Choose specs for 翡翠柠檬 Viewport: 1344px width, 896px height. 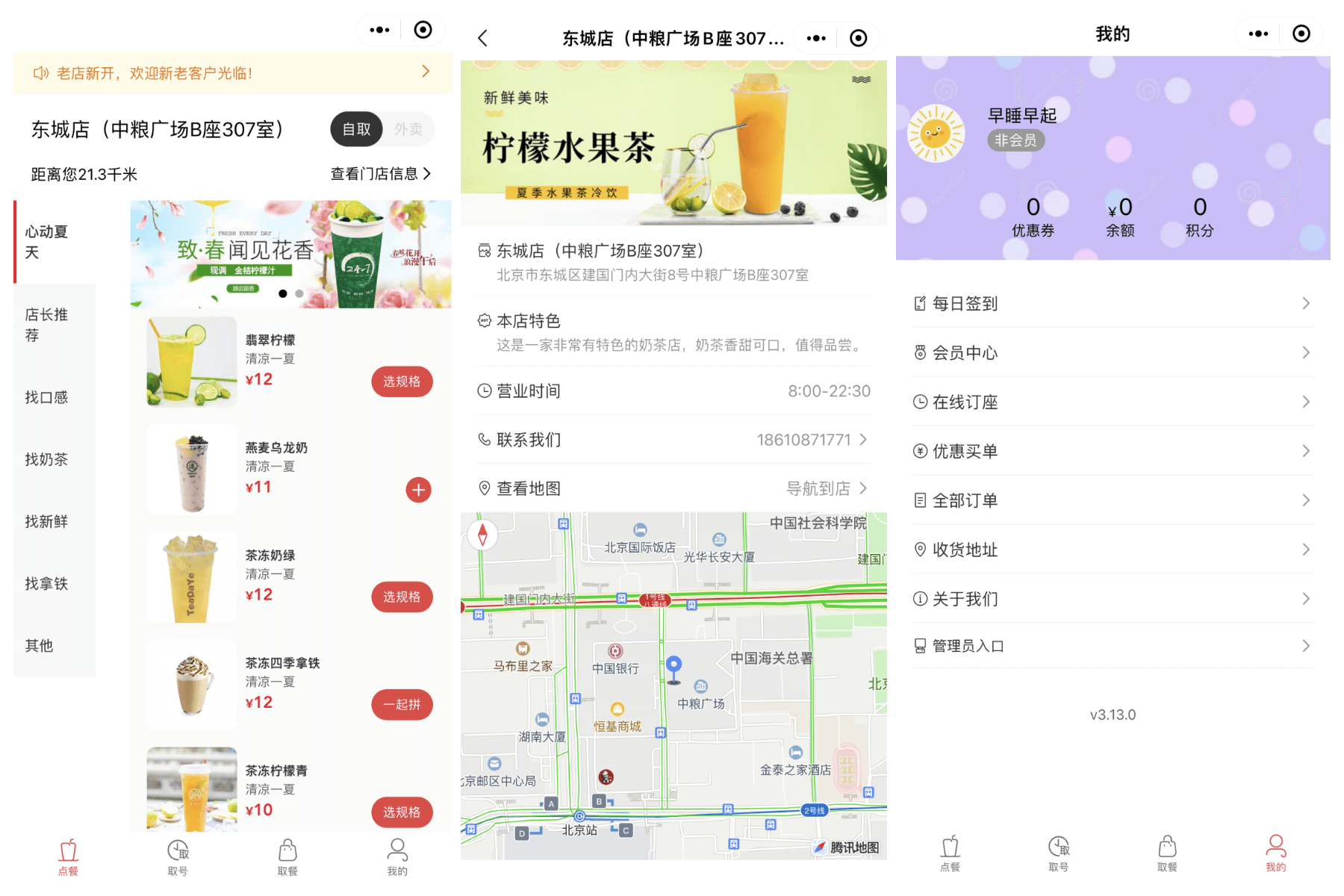coord(402,382)
